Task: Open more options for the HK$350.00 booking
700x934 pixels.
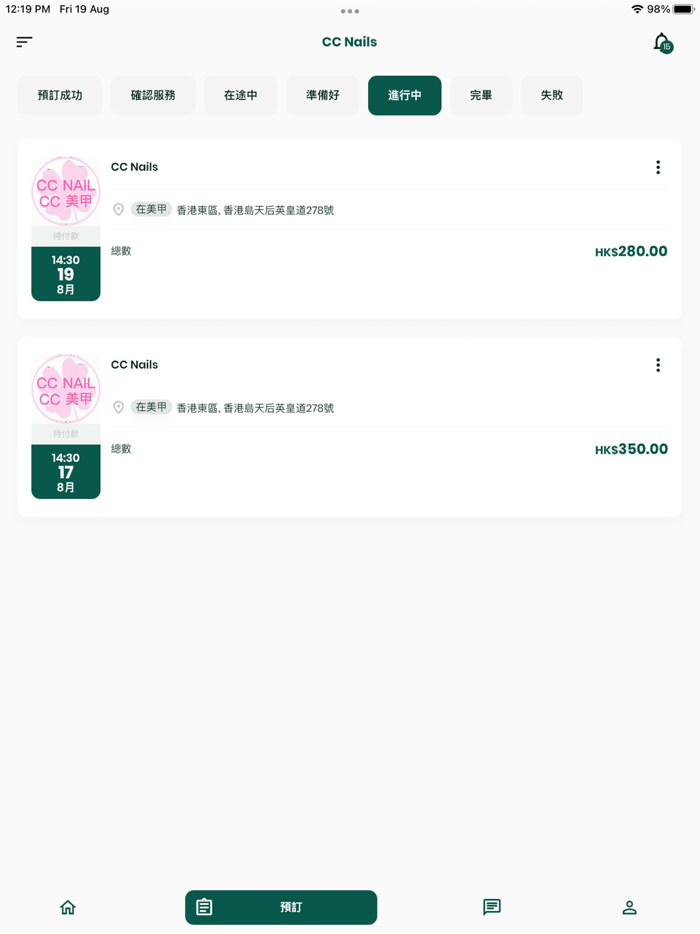Action: tap(658, 365)
